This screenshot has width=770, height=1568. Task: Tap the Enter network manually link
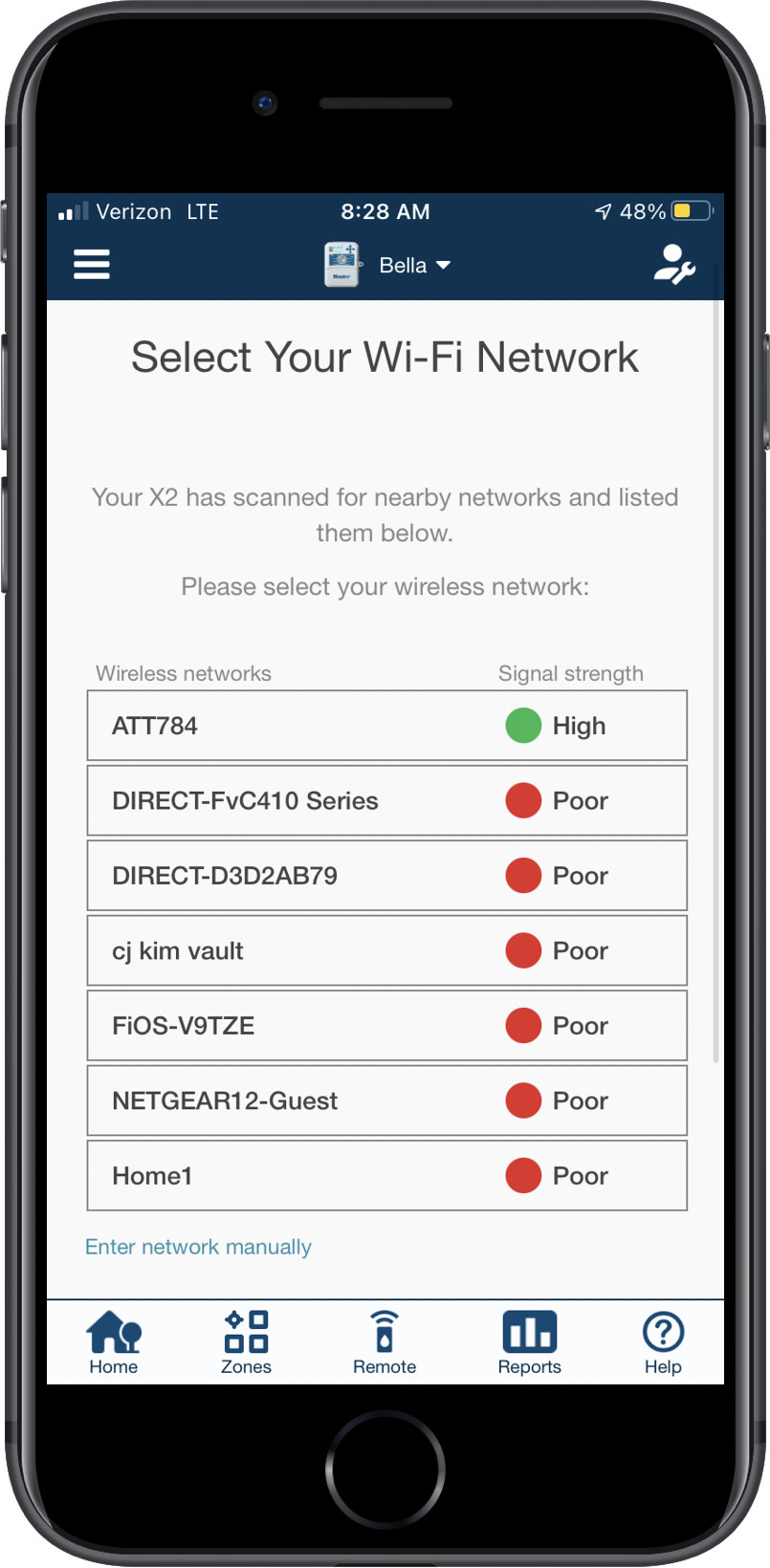click(198, 1247)
